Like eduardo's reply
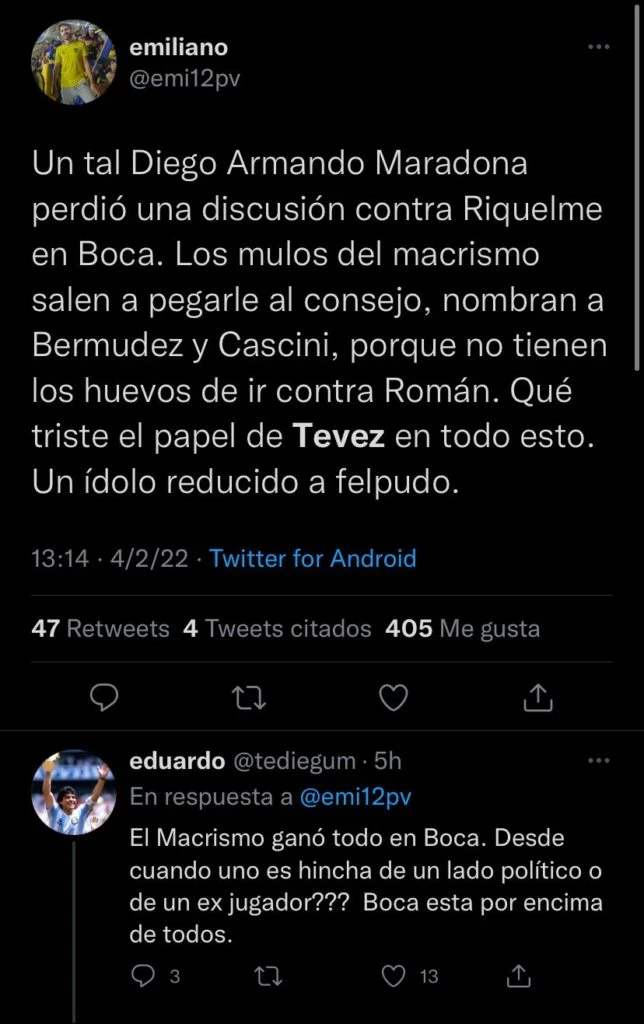The width and height of the screenshot is (644, 1024). 397,976
